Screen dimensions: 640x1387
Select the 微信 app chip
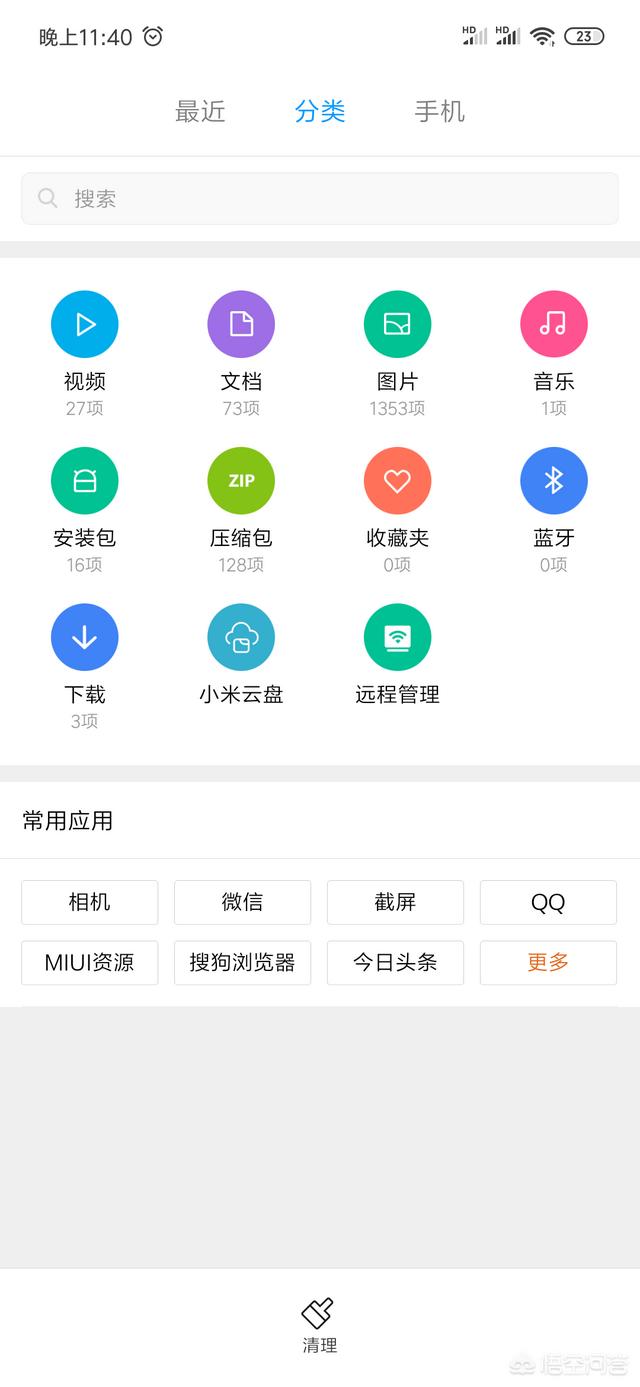tap(242, 902)
